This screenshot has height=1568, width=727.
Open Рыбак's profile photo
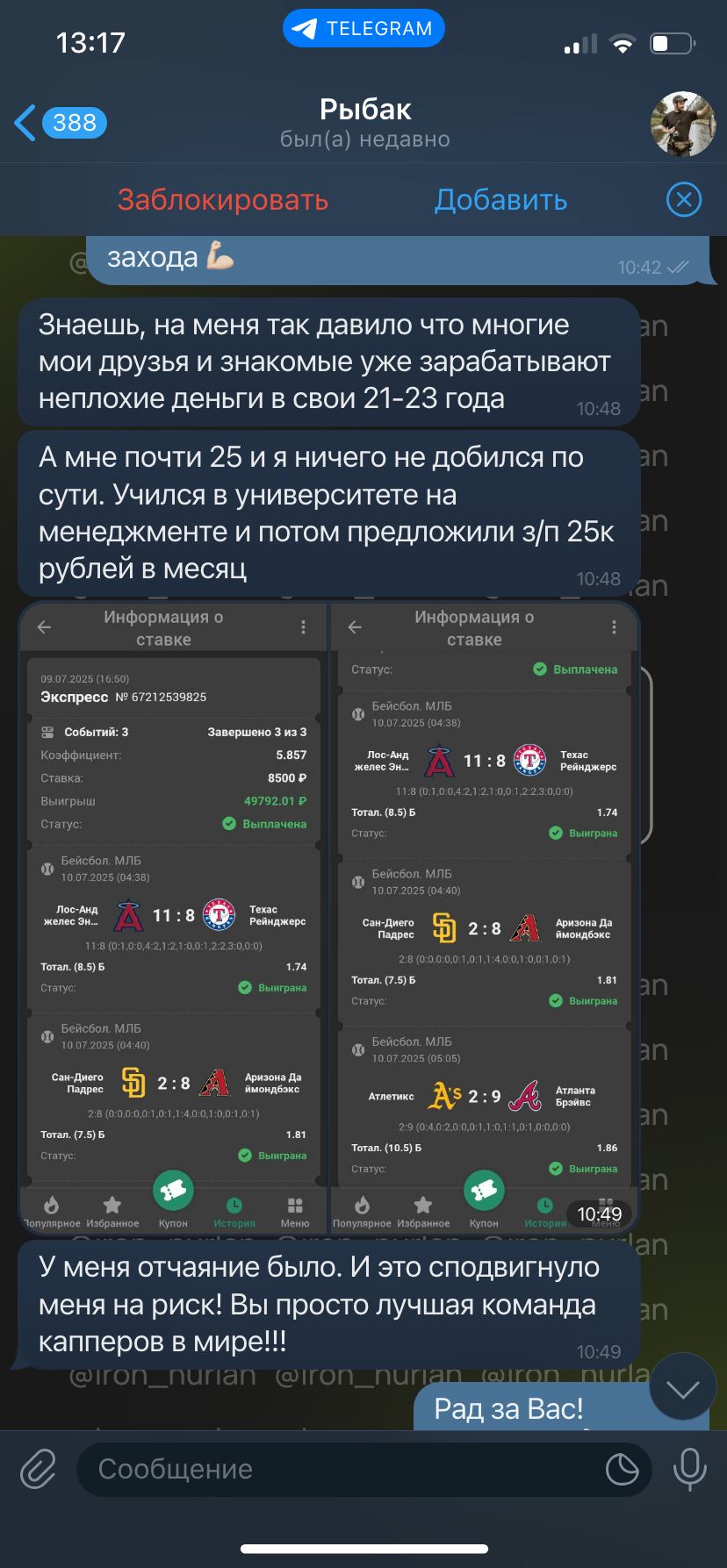pyautogui.click(x=682, y=124)
